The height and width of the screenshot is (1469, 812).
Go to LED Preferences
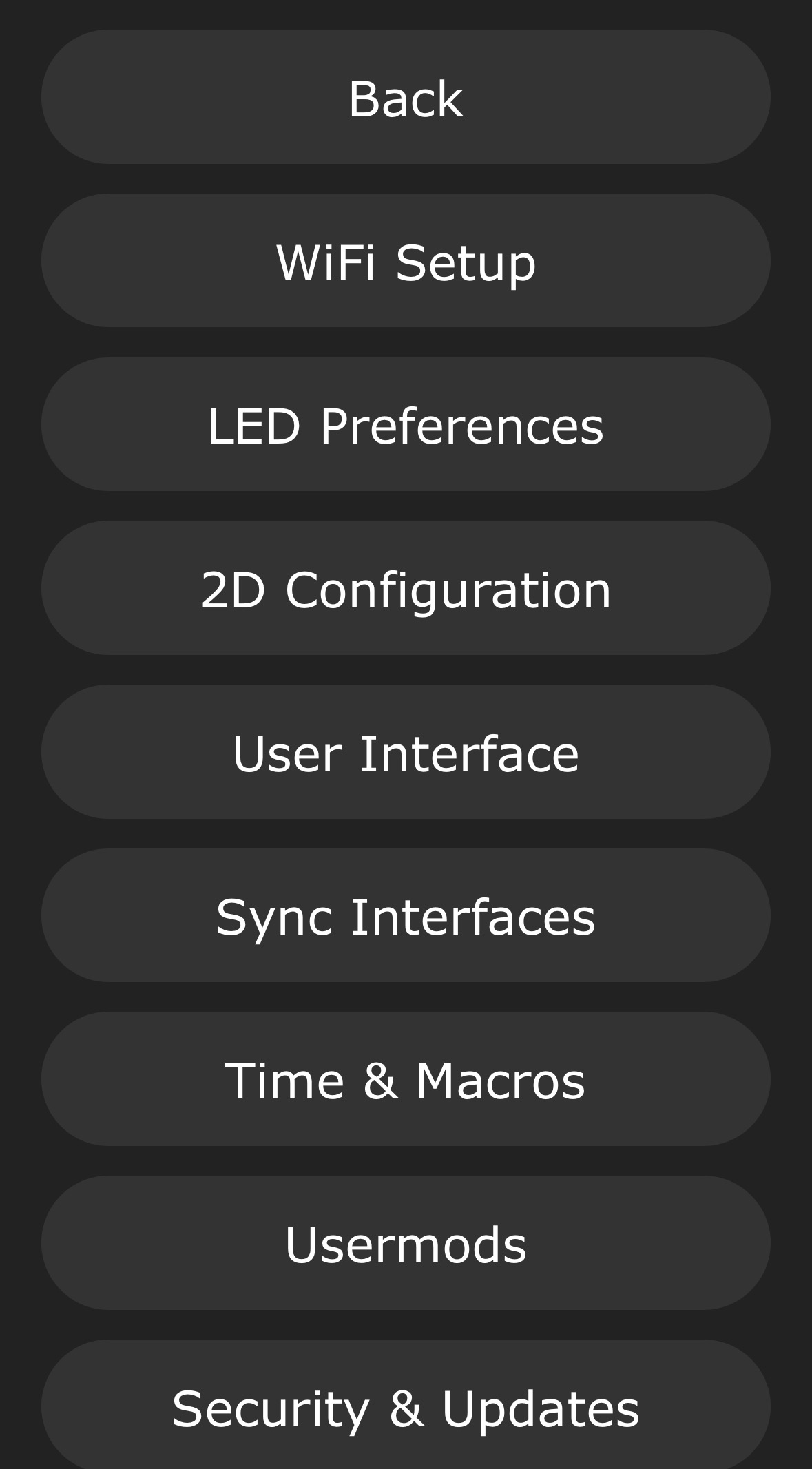406,424
